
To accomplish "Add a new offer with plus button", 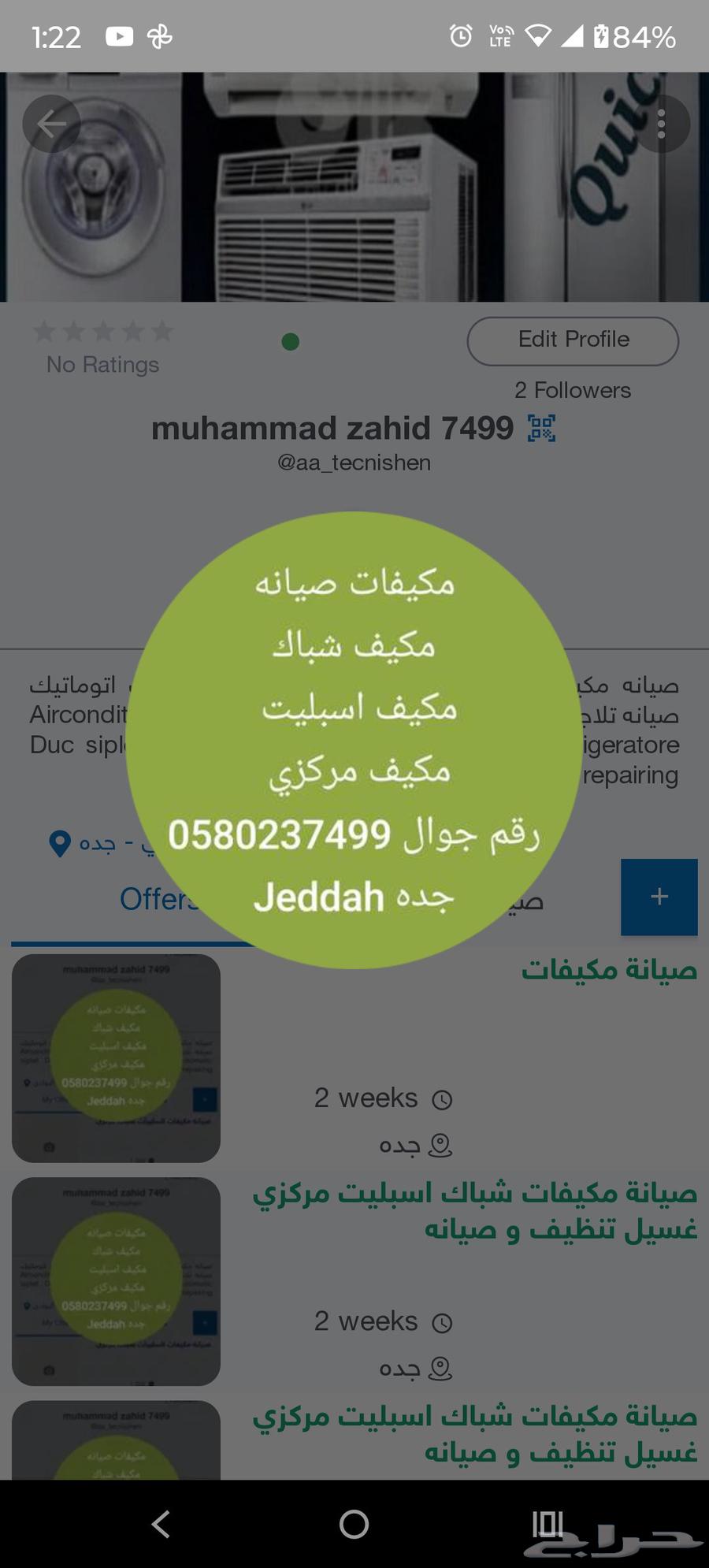I will click(x=659, y=897).
